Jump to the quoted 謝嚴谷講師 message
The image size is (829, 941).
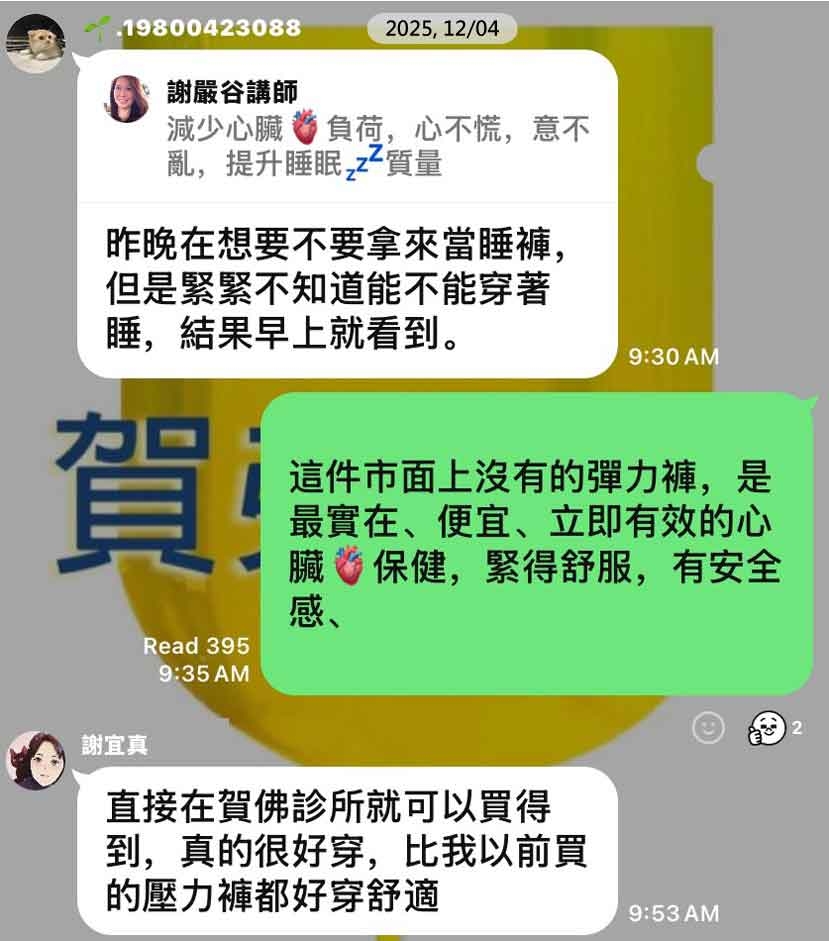[x=347, y=129]
